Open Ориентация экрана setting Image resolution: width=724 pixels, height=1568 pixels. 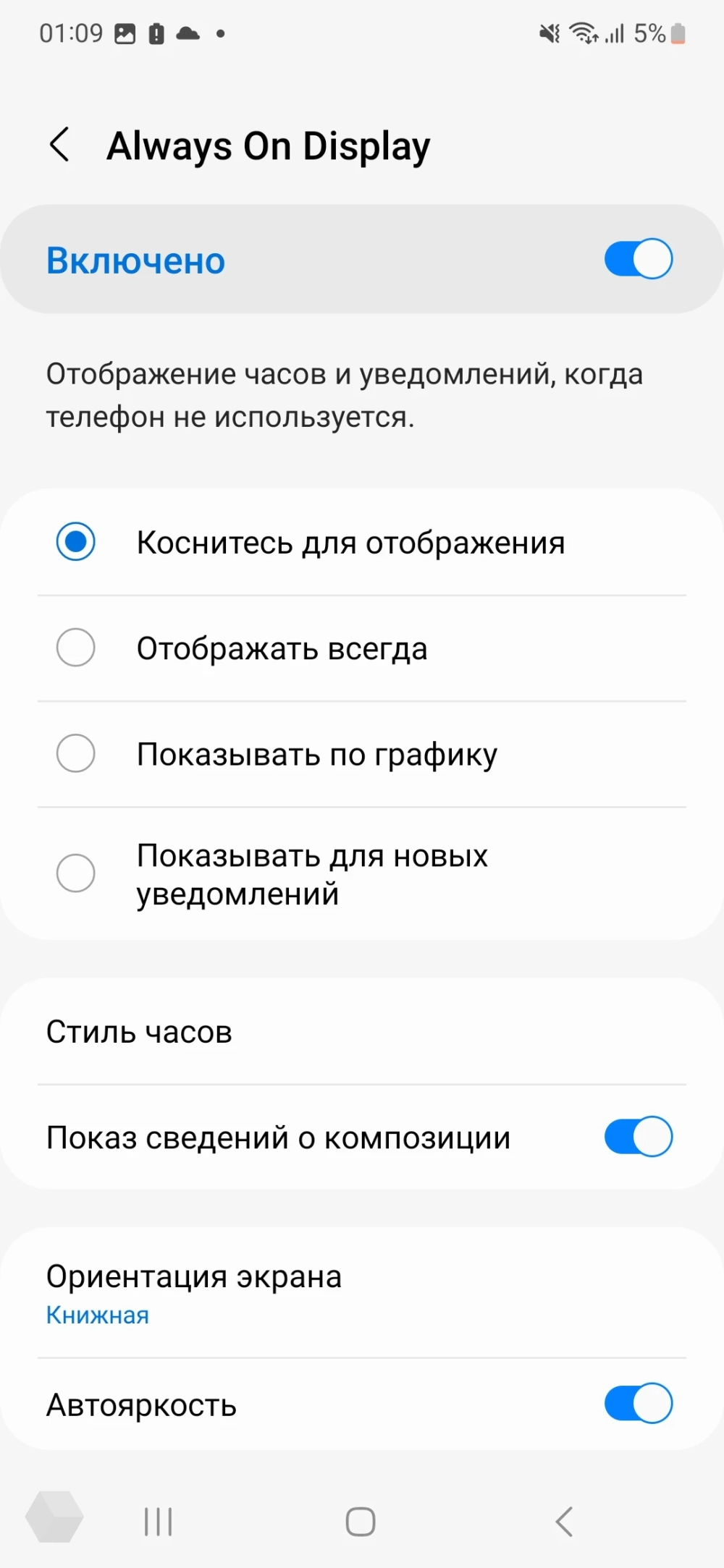click(x=194, y=1292)
